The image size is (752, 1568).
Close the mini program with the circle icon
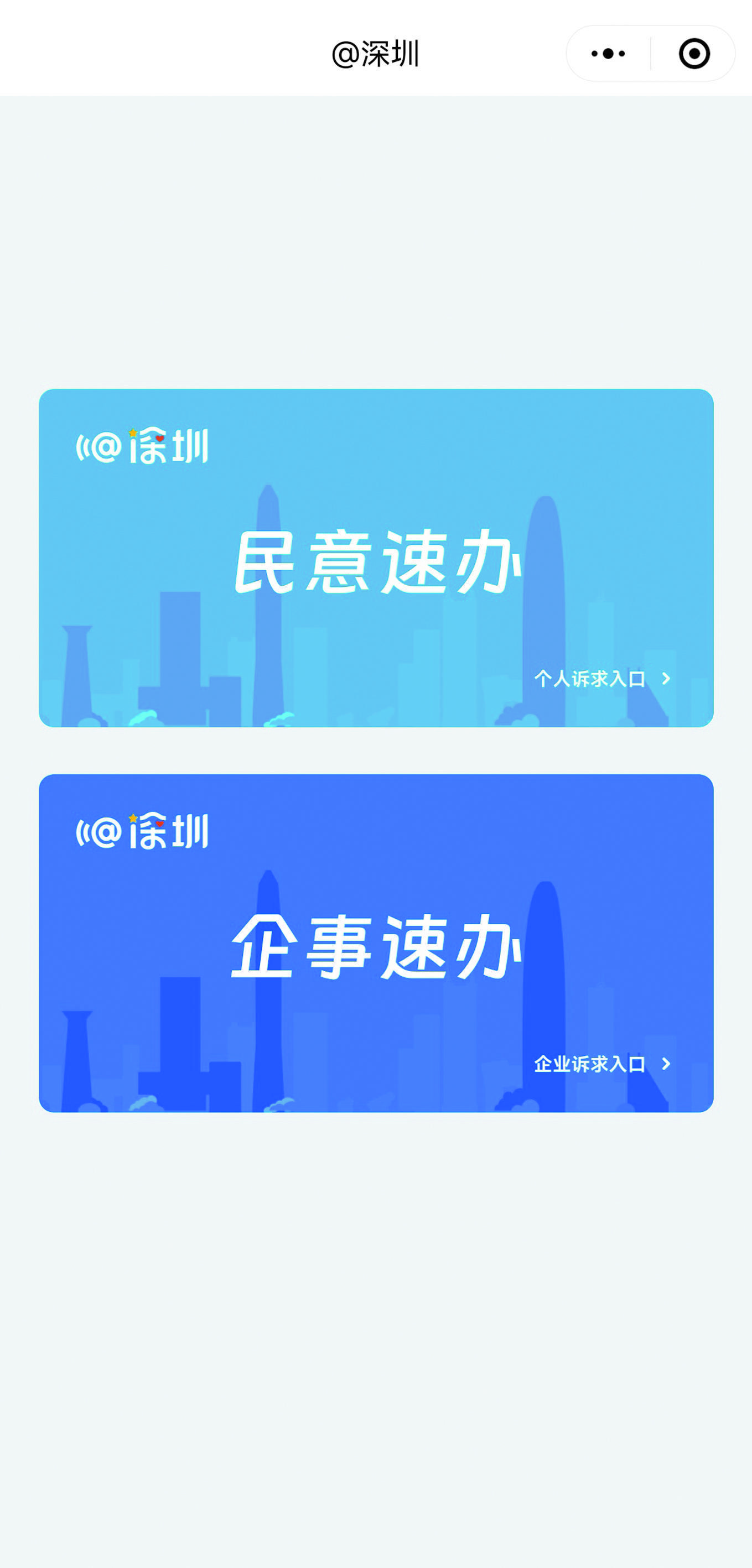point(694,54)
